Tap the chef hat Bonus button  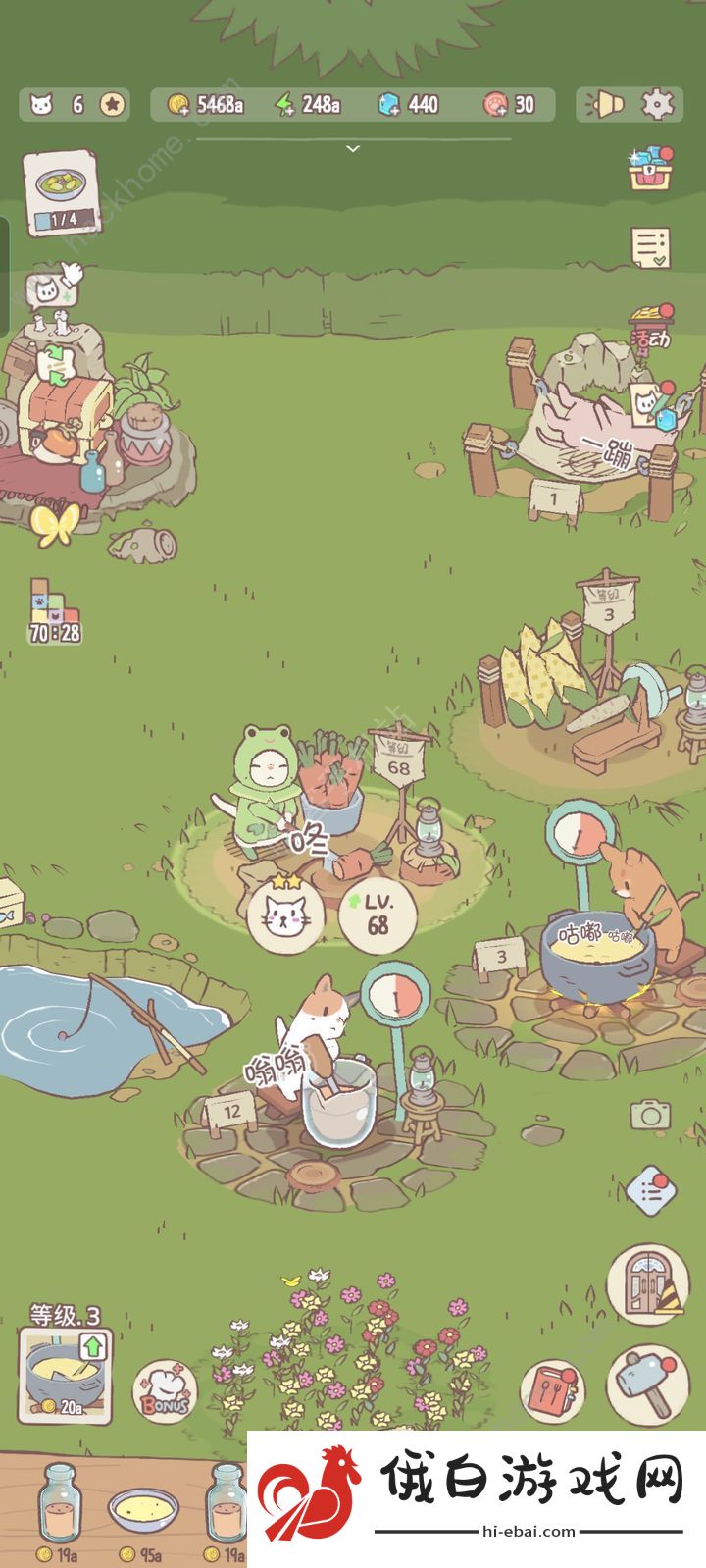click(164, 1391)
